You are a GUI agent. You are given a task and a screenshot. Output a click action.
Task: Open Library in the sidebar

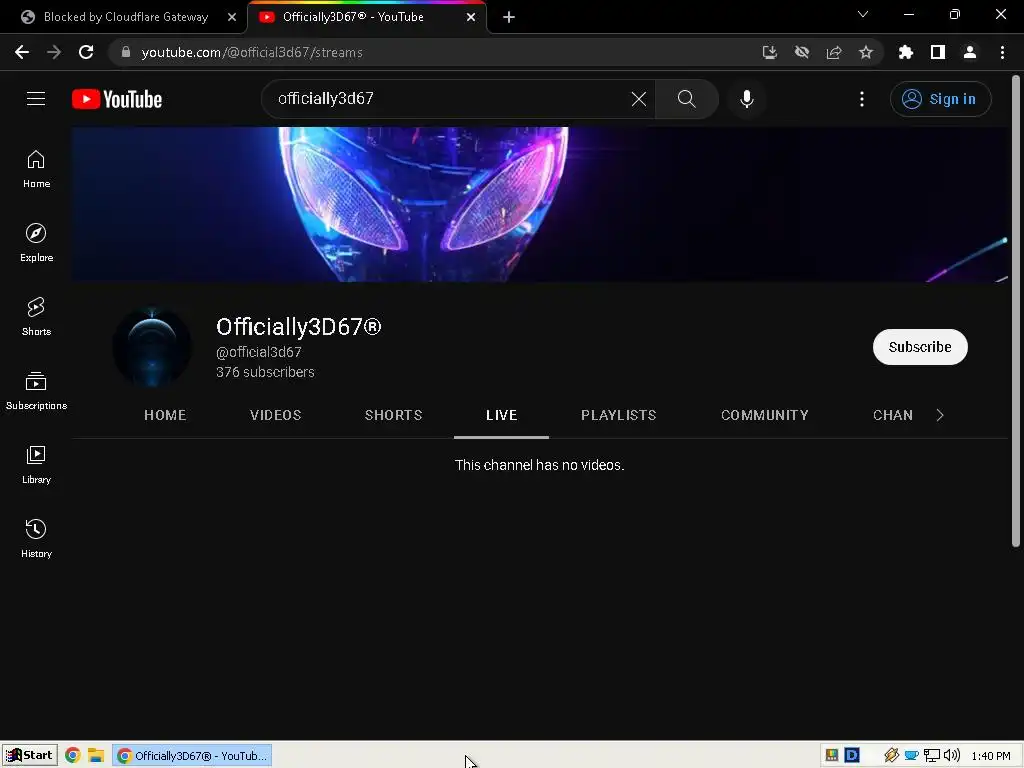click(x=36, y=464)
